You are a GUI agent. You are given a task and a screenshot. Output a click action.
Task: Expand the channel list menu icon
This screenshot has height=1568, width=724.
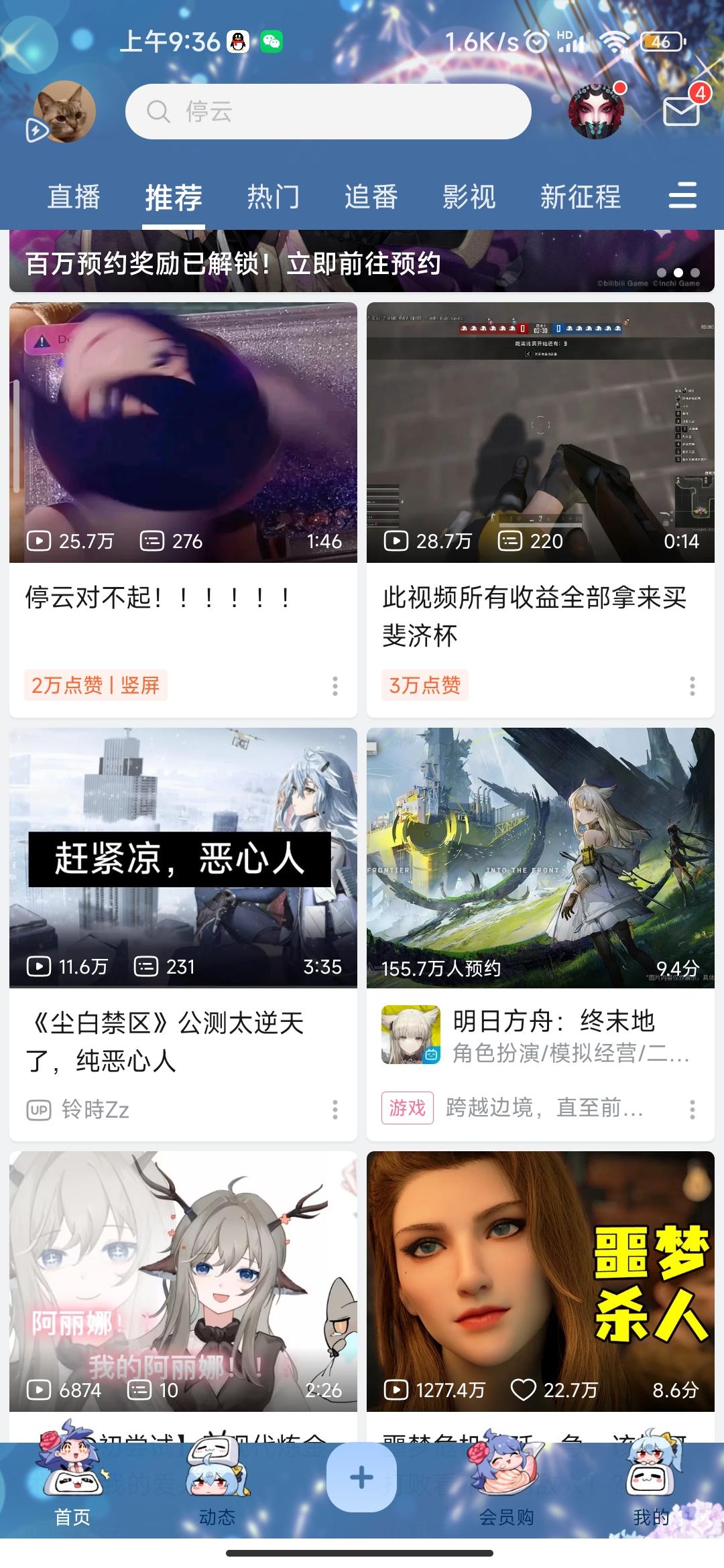click(682, 196)
